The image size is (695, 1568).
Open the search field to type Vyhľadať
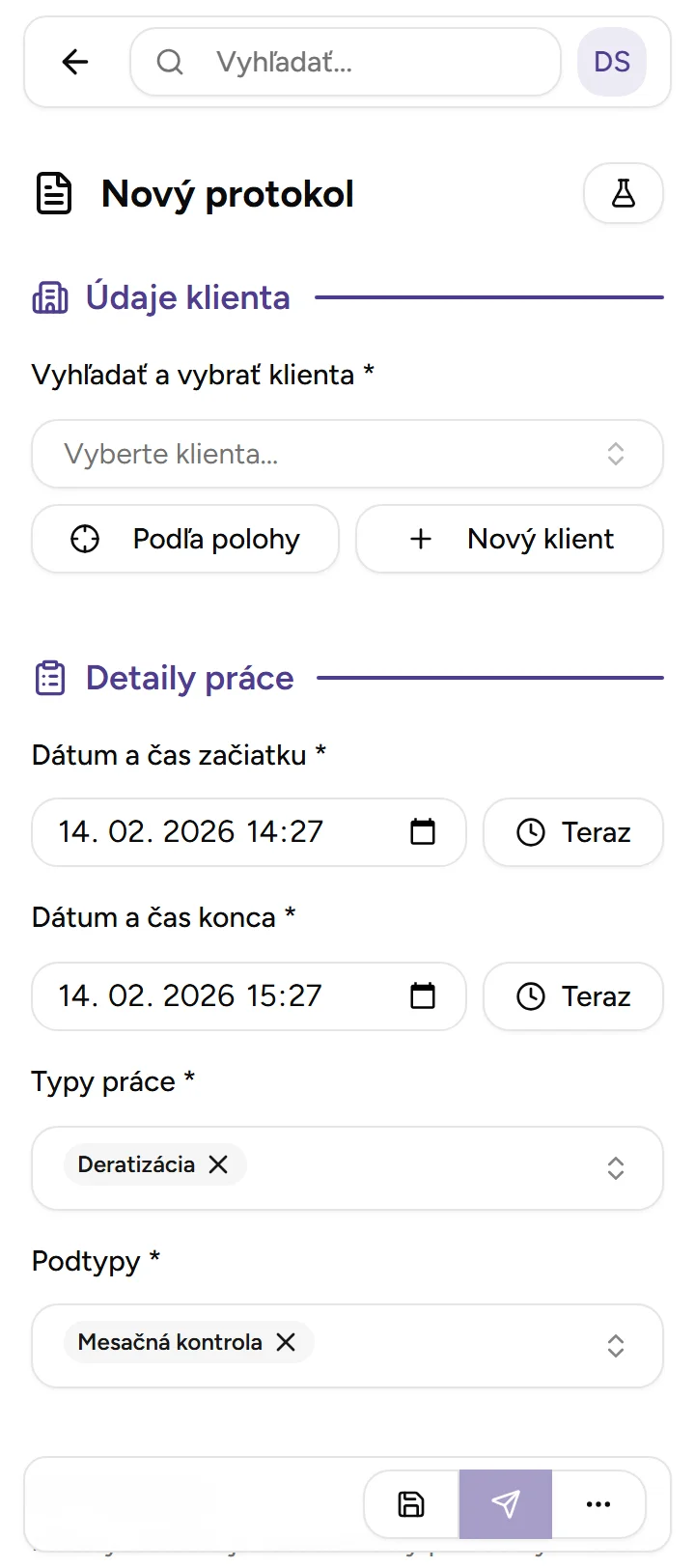(x=346, y=62)
